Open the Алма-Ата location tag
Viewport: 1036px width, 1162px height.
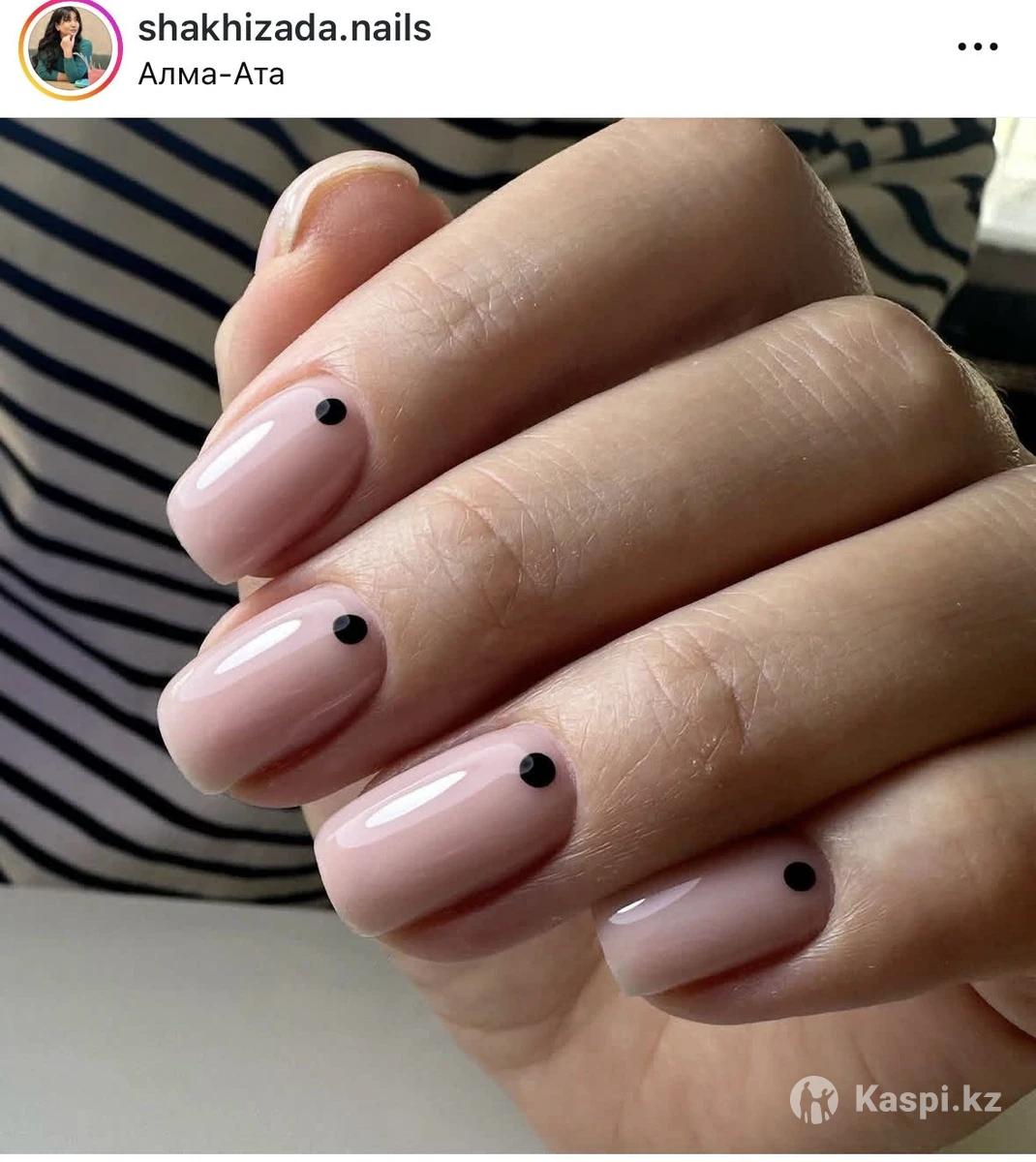(211, 74)
